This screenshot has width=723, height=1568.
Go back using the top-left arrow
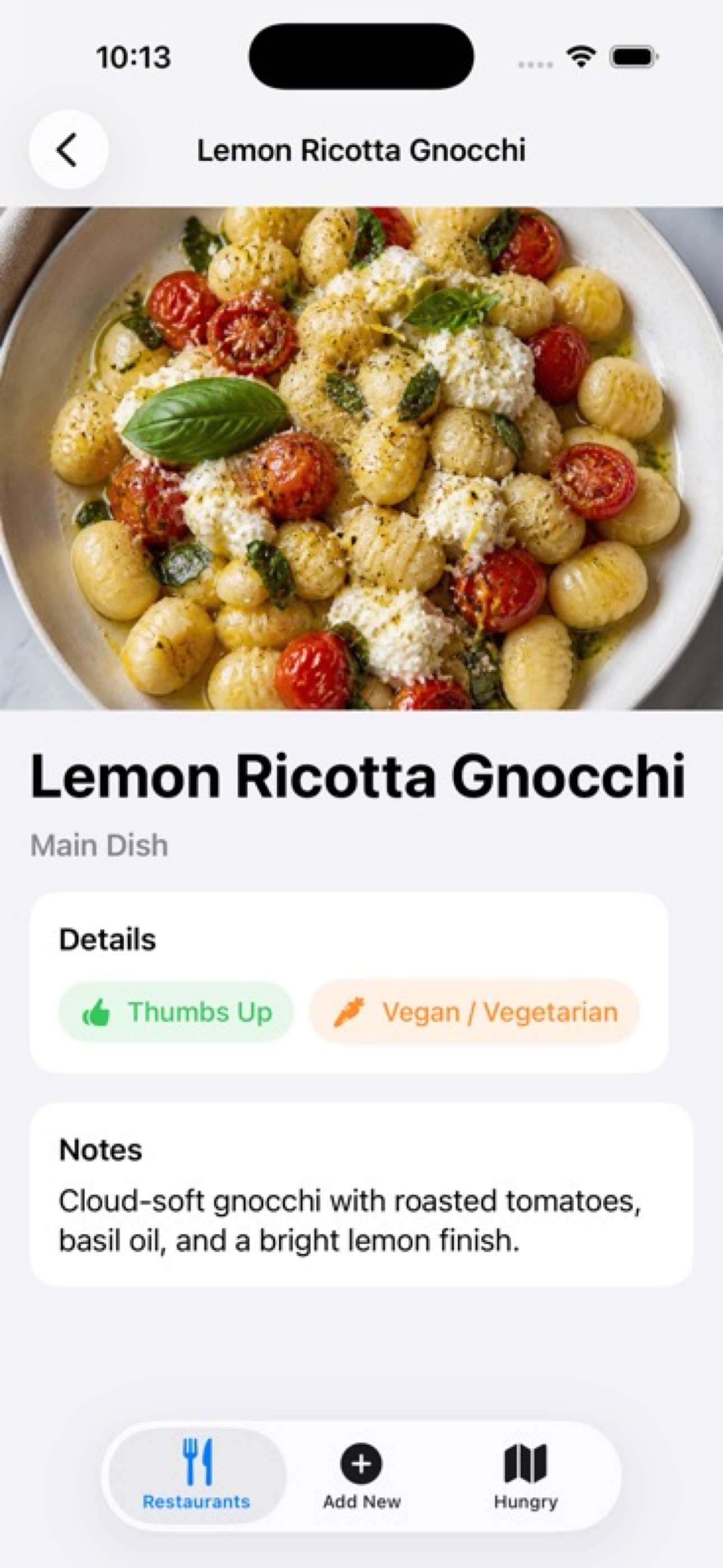pos(68,149)
